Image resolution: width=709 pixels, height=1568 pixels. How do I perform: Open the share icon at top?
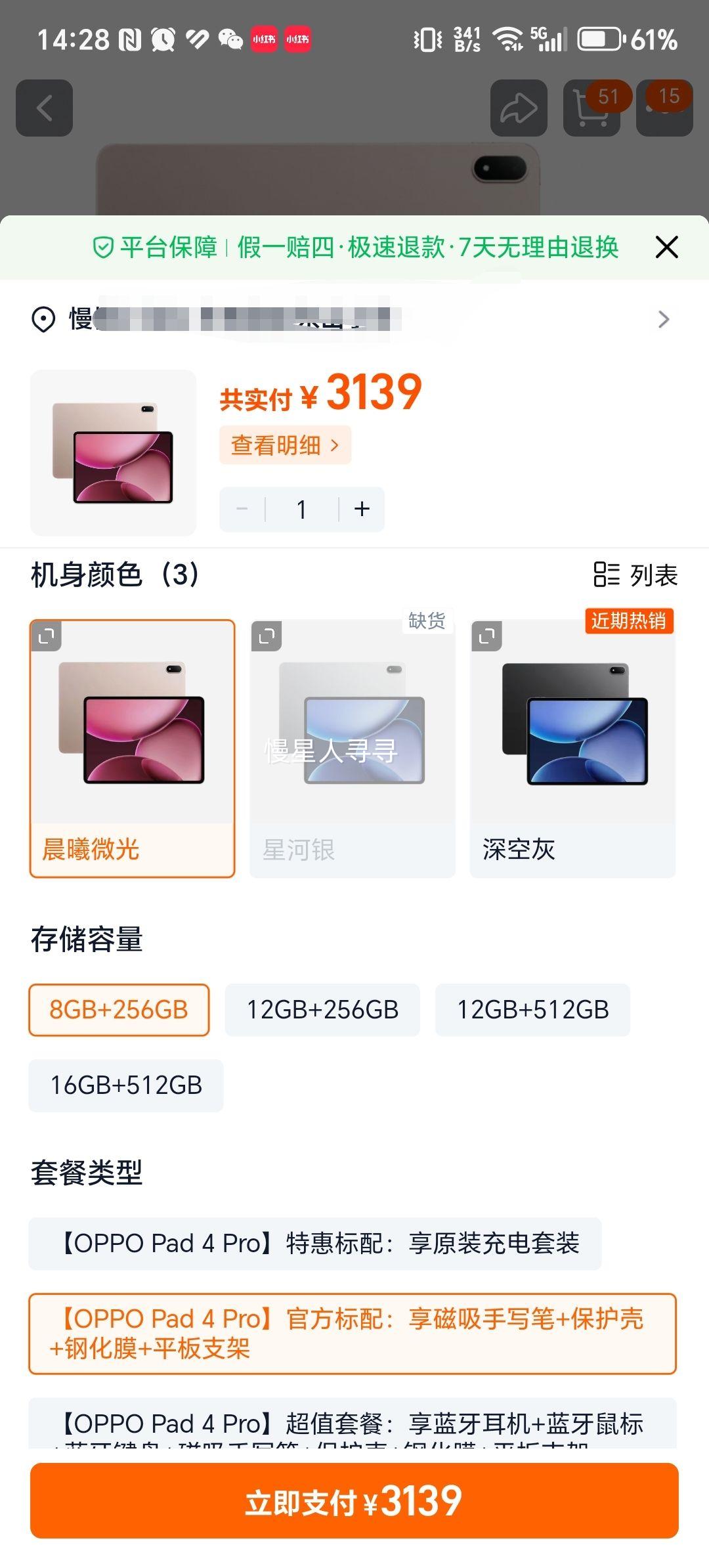[518, 108]
